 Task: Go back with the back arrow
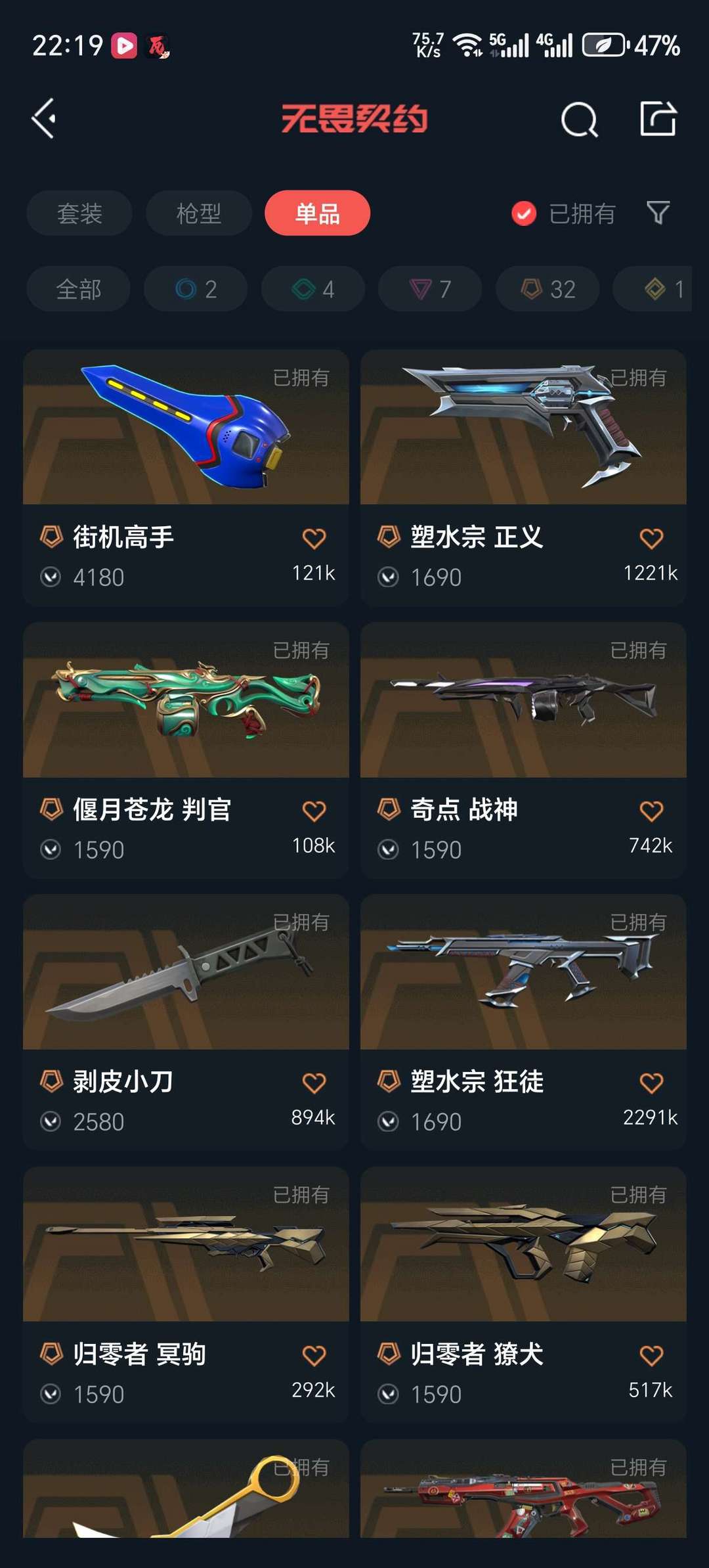[x=43, y=119]
